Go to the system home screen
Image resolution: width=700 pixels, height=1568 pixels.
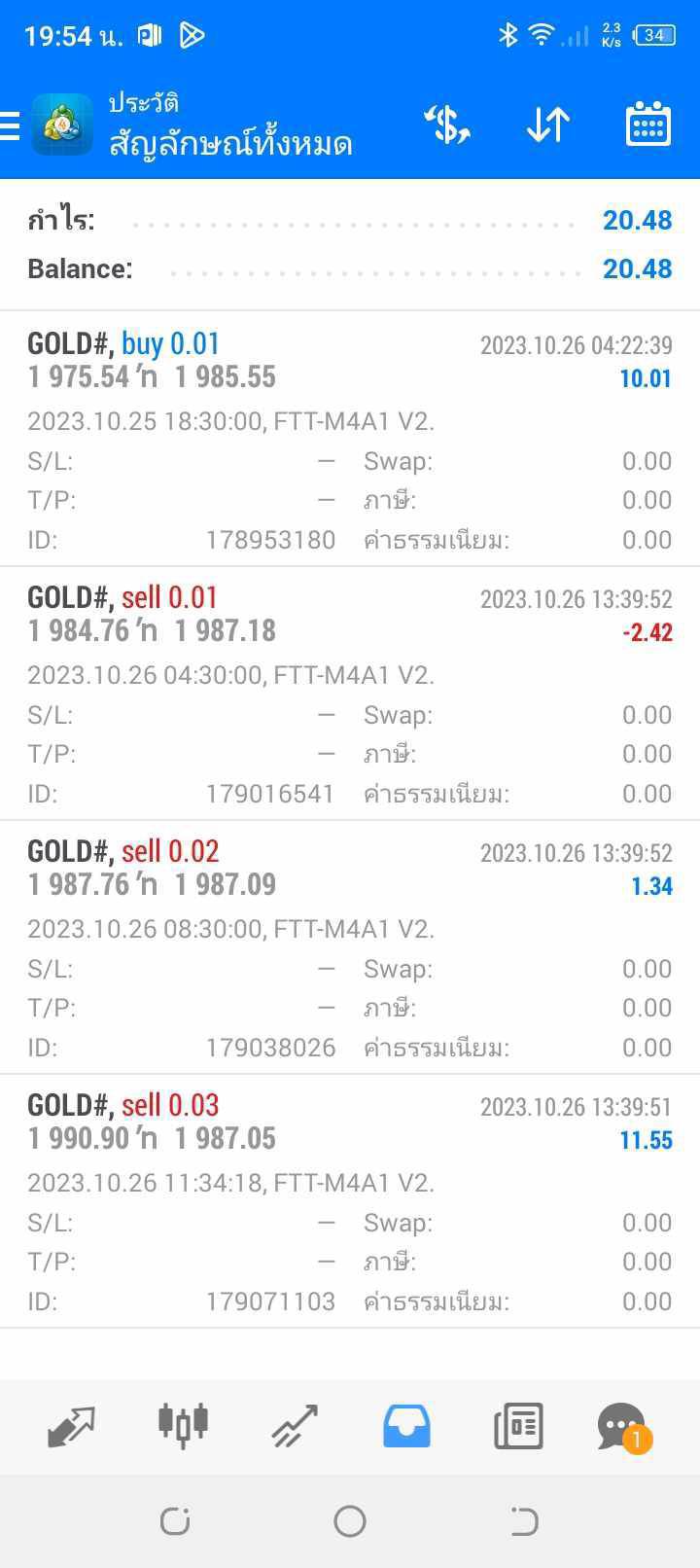(x=350, y=1520)
